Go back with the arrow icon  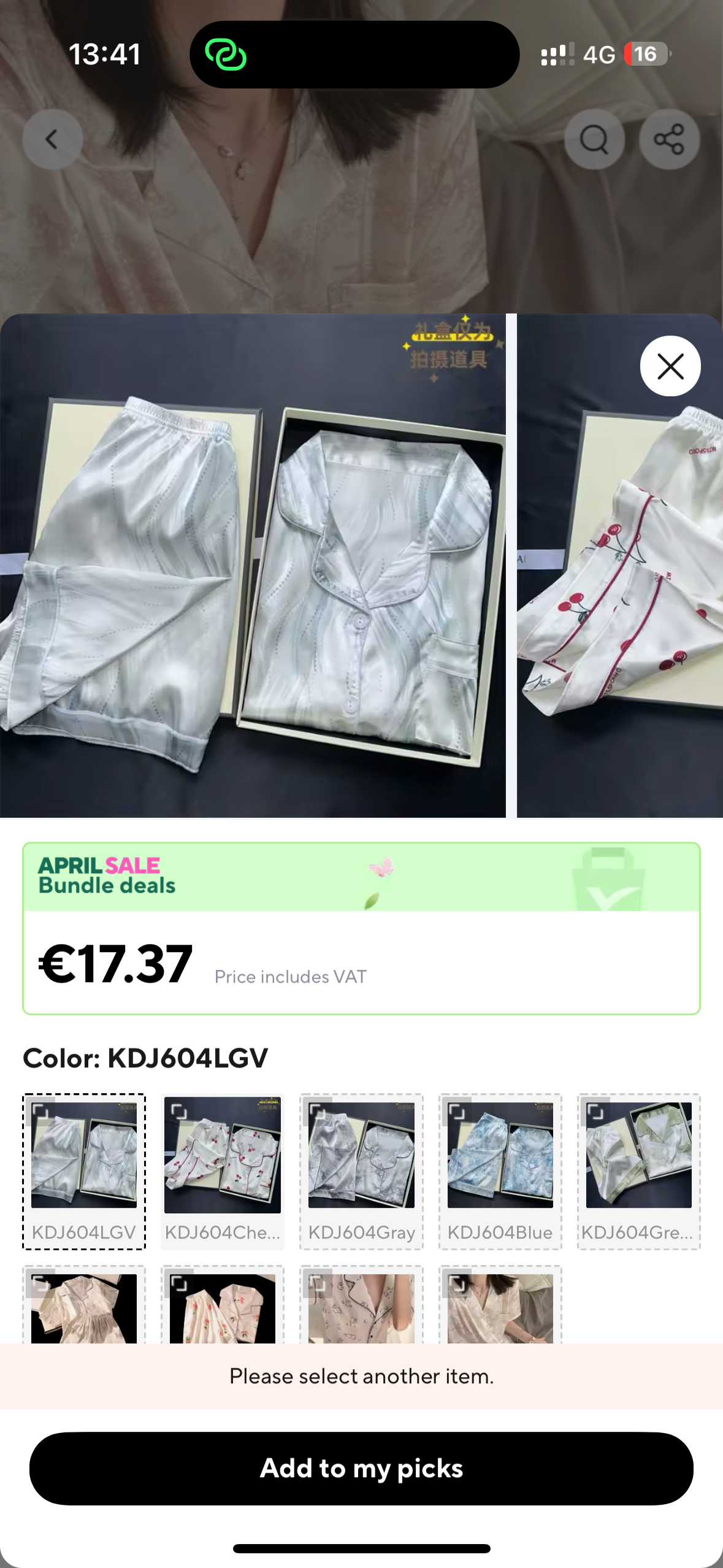(x=52, y=139)
